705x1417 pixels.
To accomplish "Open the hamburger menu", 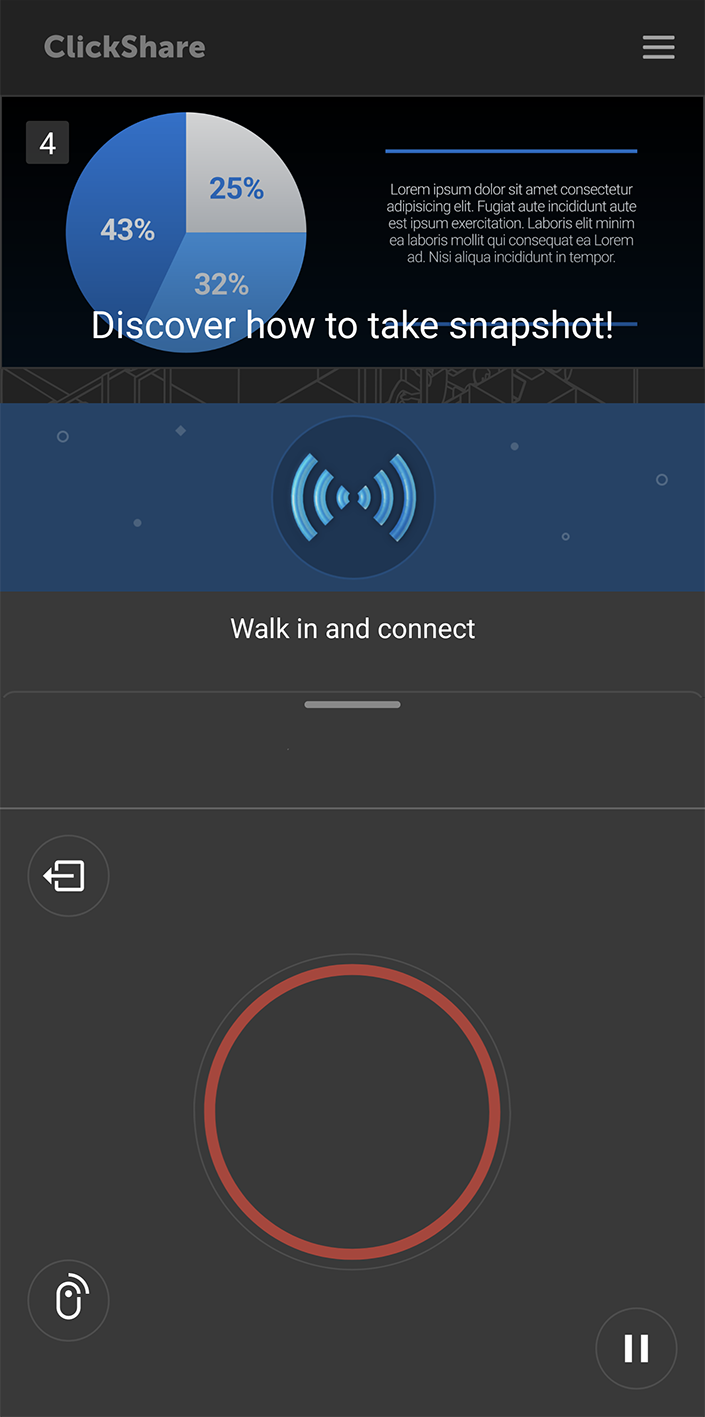I will pos(658,47).
